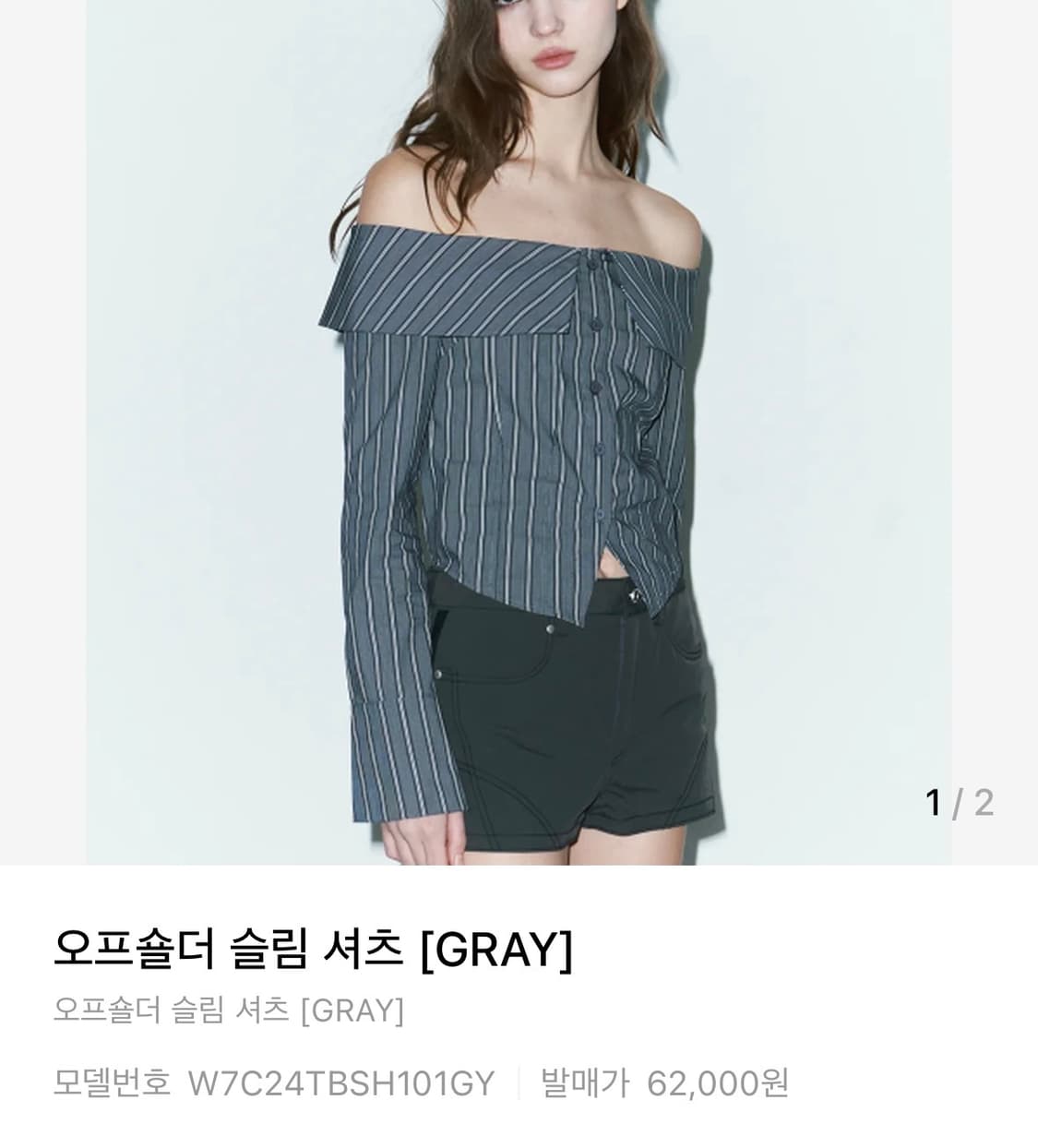Click the product photo to view it fullscreen
Viewport: 1038px width, 1148px height.
point(517,434)
